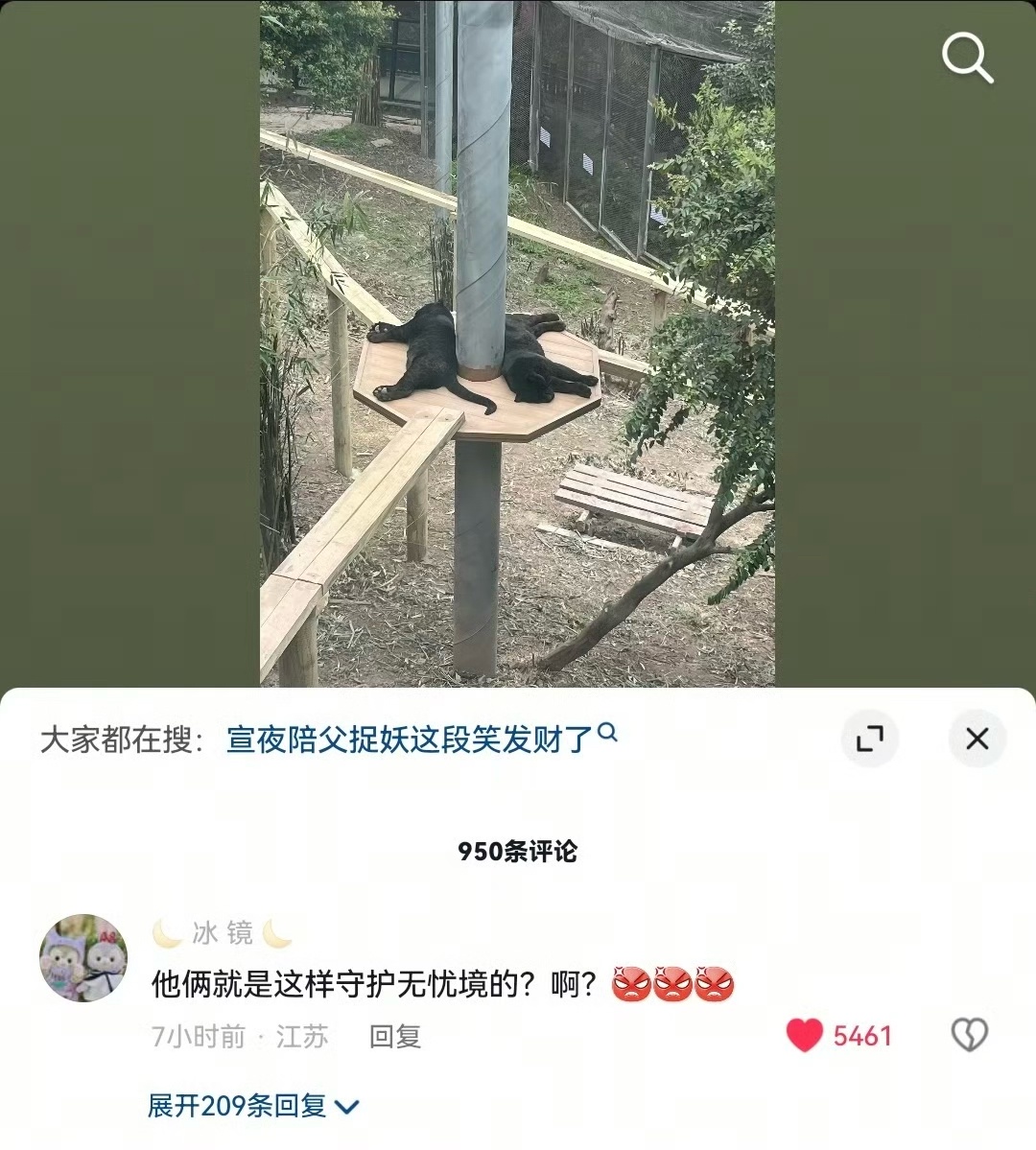Open the search magnifier icon
The width and height of the screenshot is (1036, 1150).
pos(967,59)
